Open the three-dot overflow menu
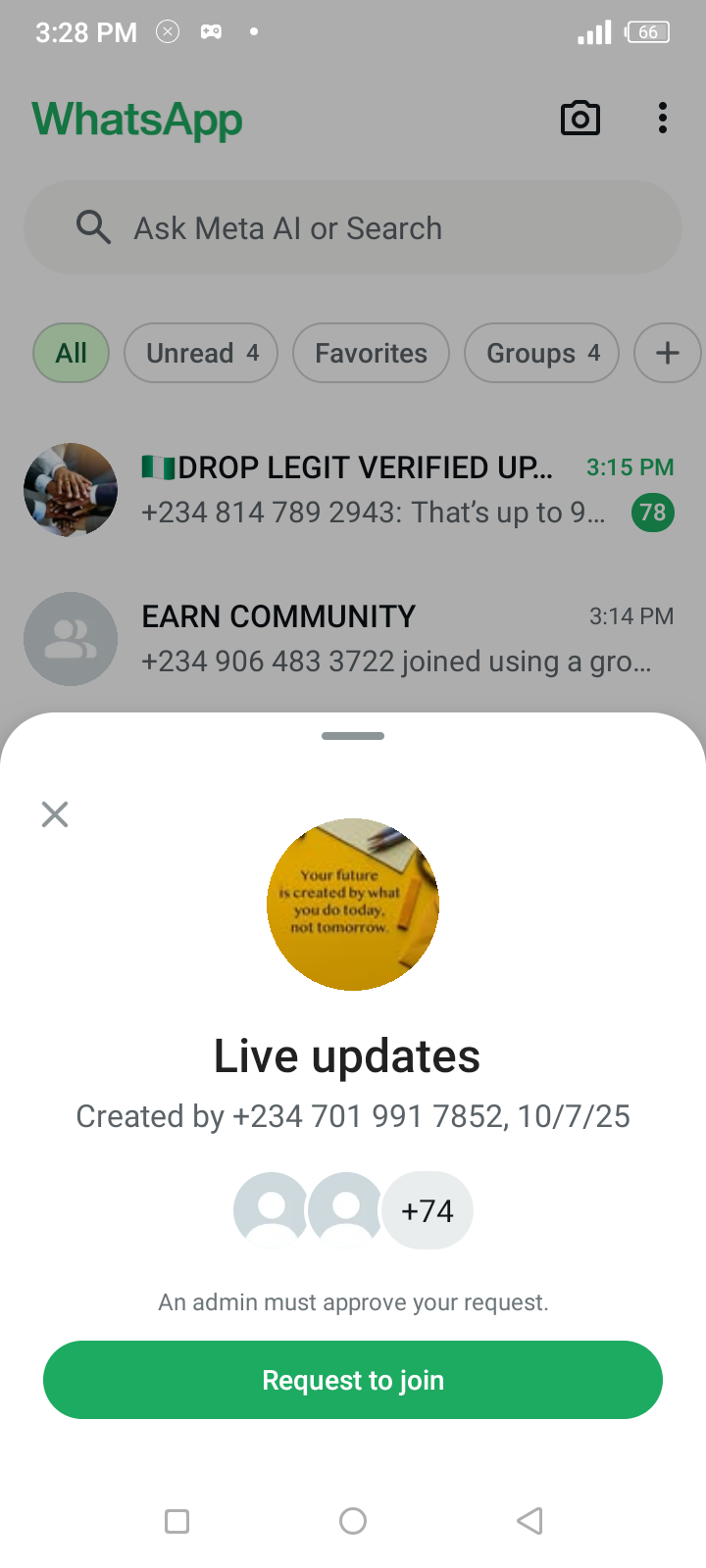This screenshot has height=1568, width=706. (663, 119)
